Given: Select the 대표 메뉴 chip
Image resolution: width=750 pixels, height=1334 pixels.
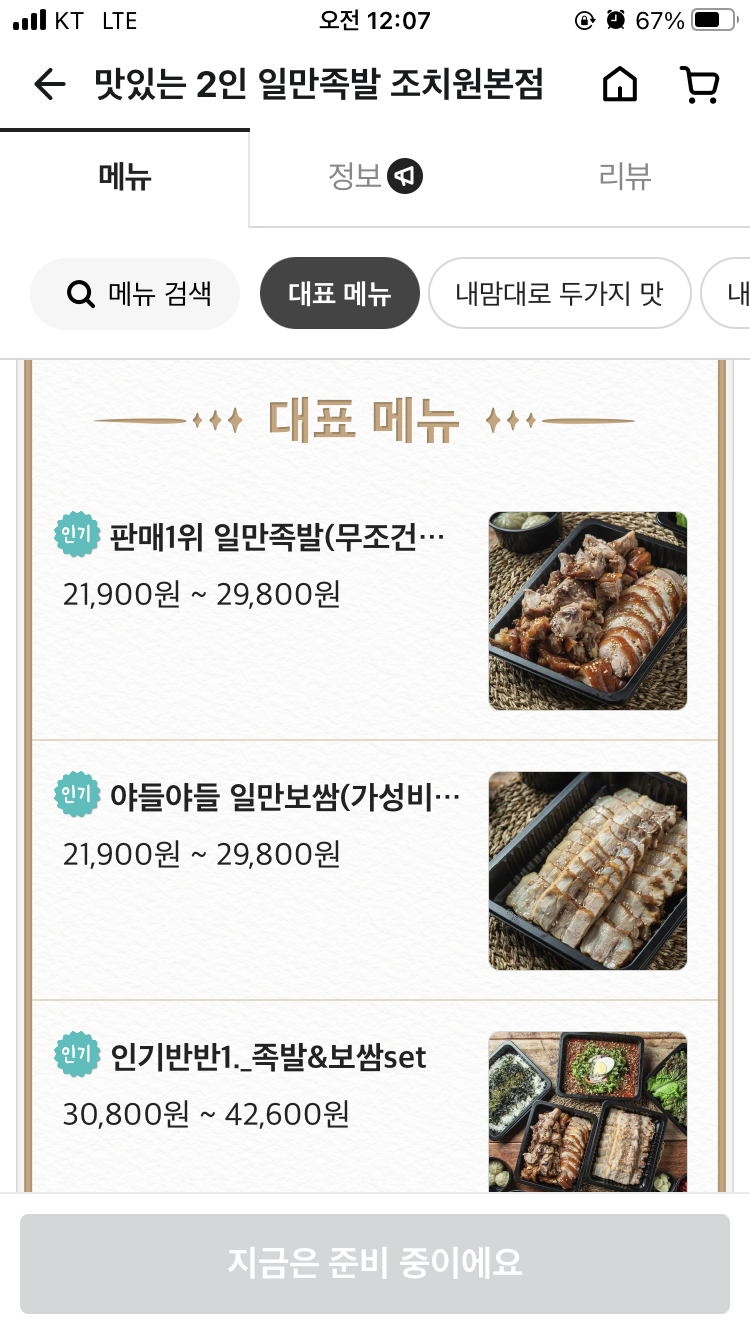Looking at the screenshot, I should pyautogui.click(x=339, y=294).
